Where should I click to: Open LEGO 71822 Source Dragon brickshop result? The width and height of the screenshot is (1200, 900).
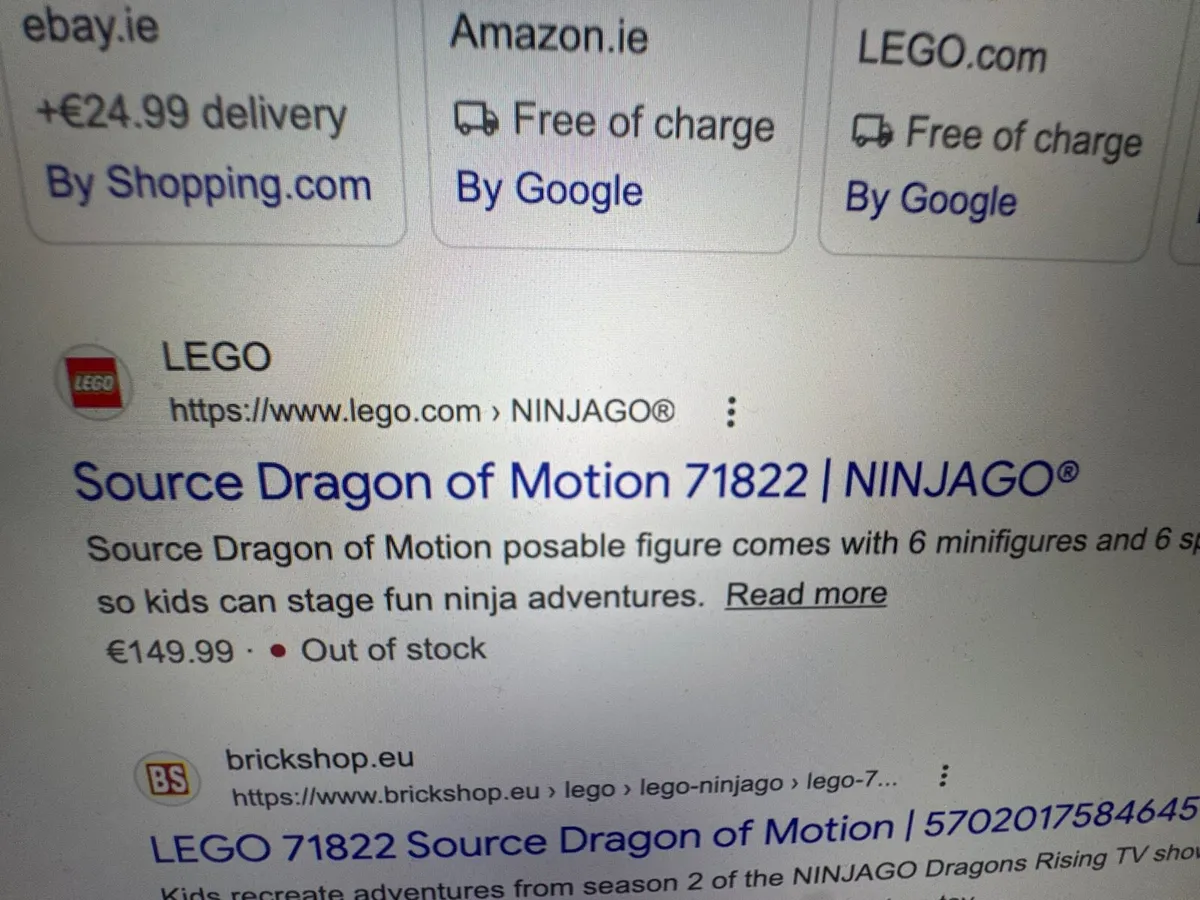670,836
